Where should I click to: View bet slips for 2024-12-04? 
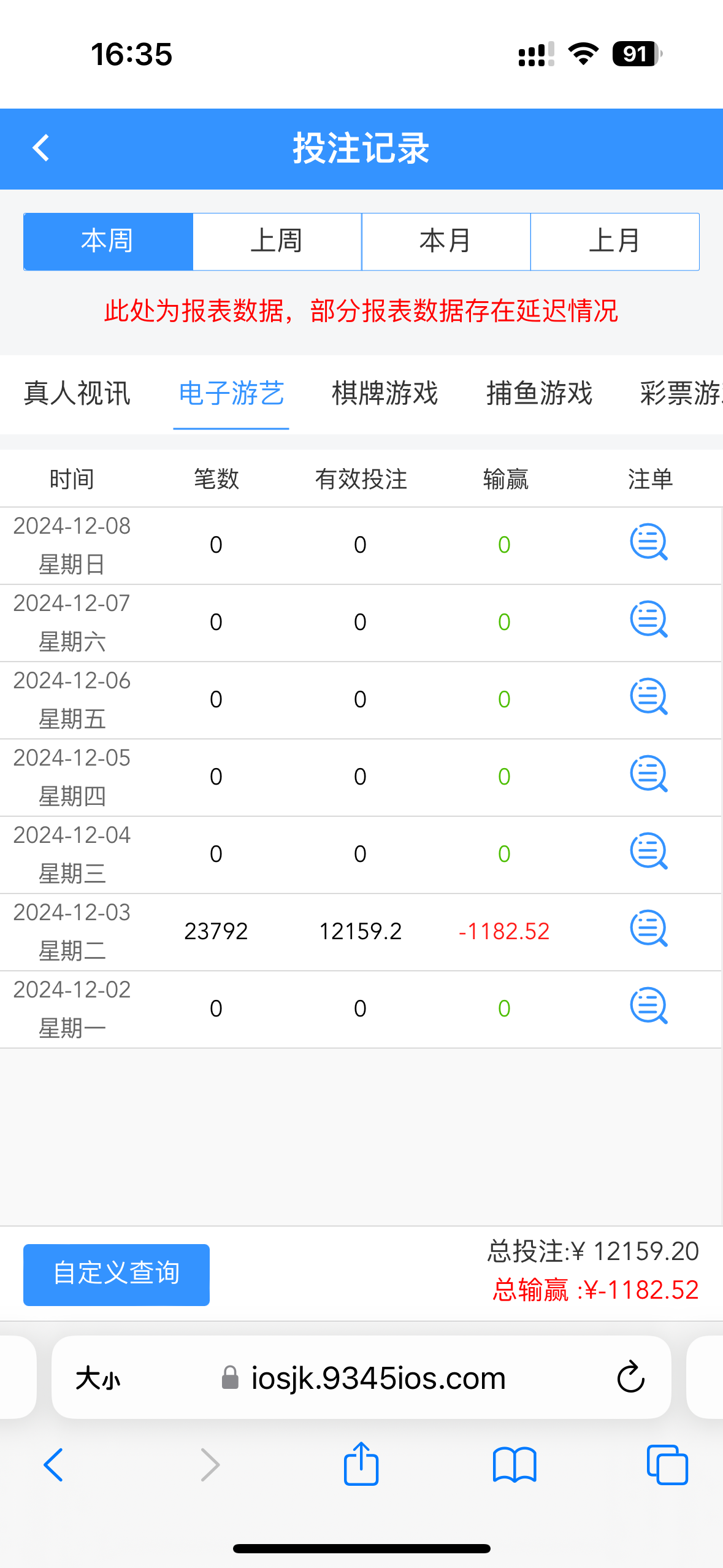click(648, 851)
